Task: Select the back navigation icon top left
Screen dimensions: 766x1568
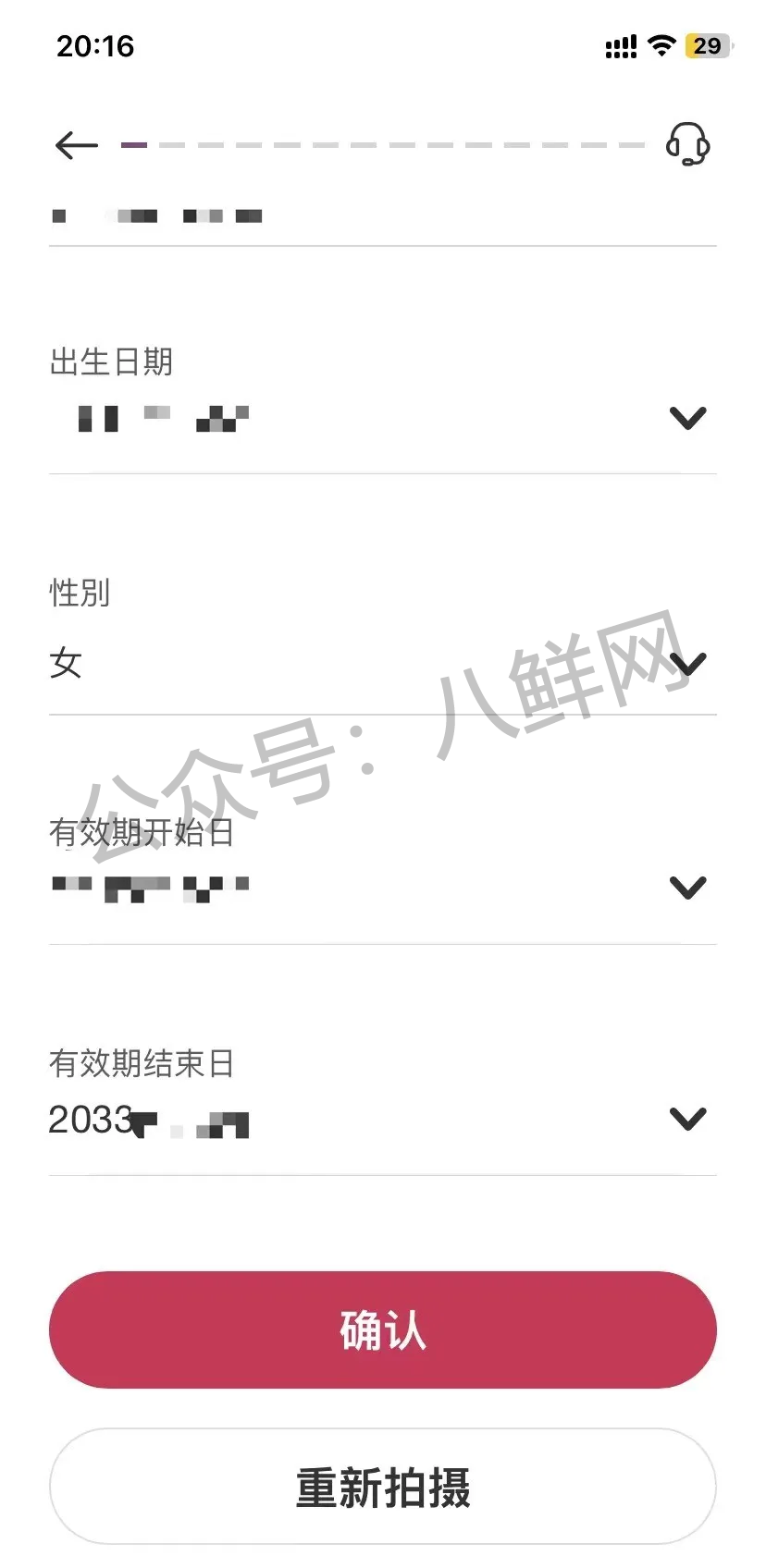Action: coord(75,145)
